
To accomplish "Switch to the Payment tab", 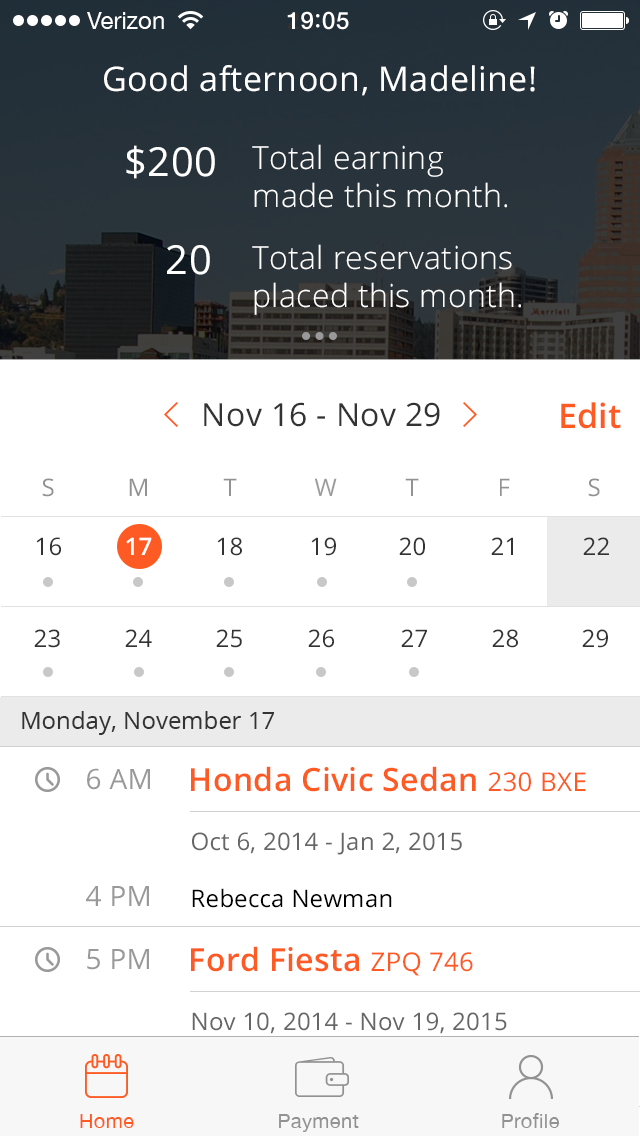I will click(x=320, y=1090).
